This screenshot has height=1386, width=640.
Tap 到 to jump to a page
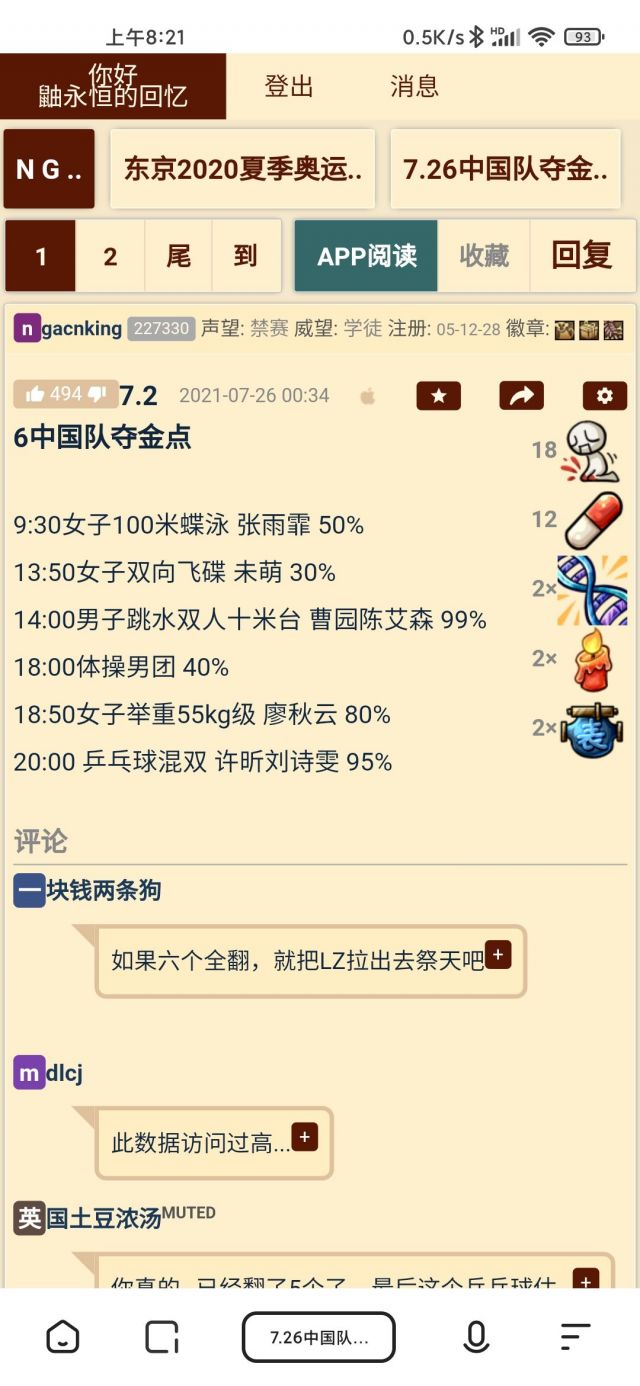click(246, 256)
